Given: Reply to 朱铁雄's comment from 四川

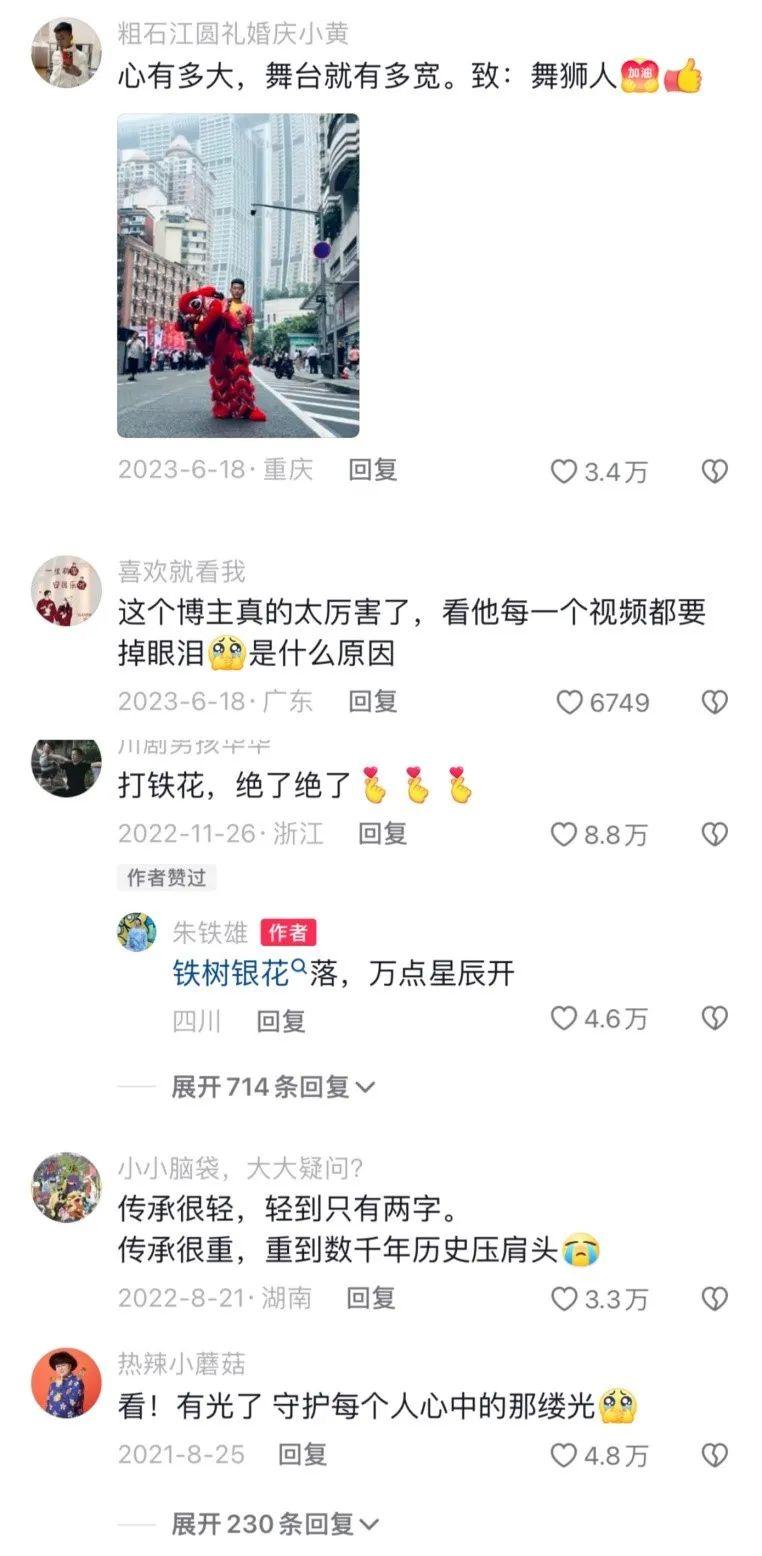Looking at the screenshot, I should point(281,1021).
